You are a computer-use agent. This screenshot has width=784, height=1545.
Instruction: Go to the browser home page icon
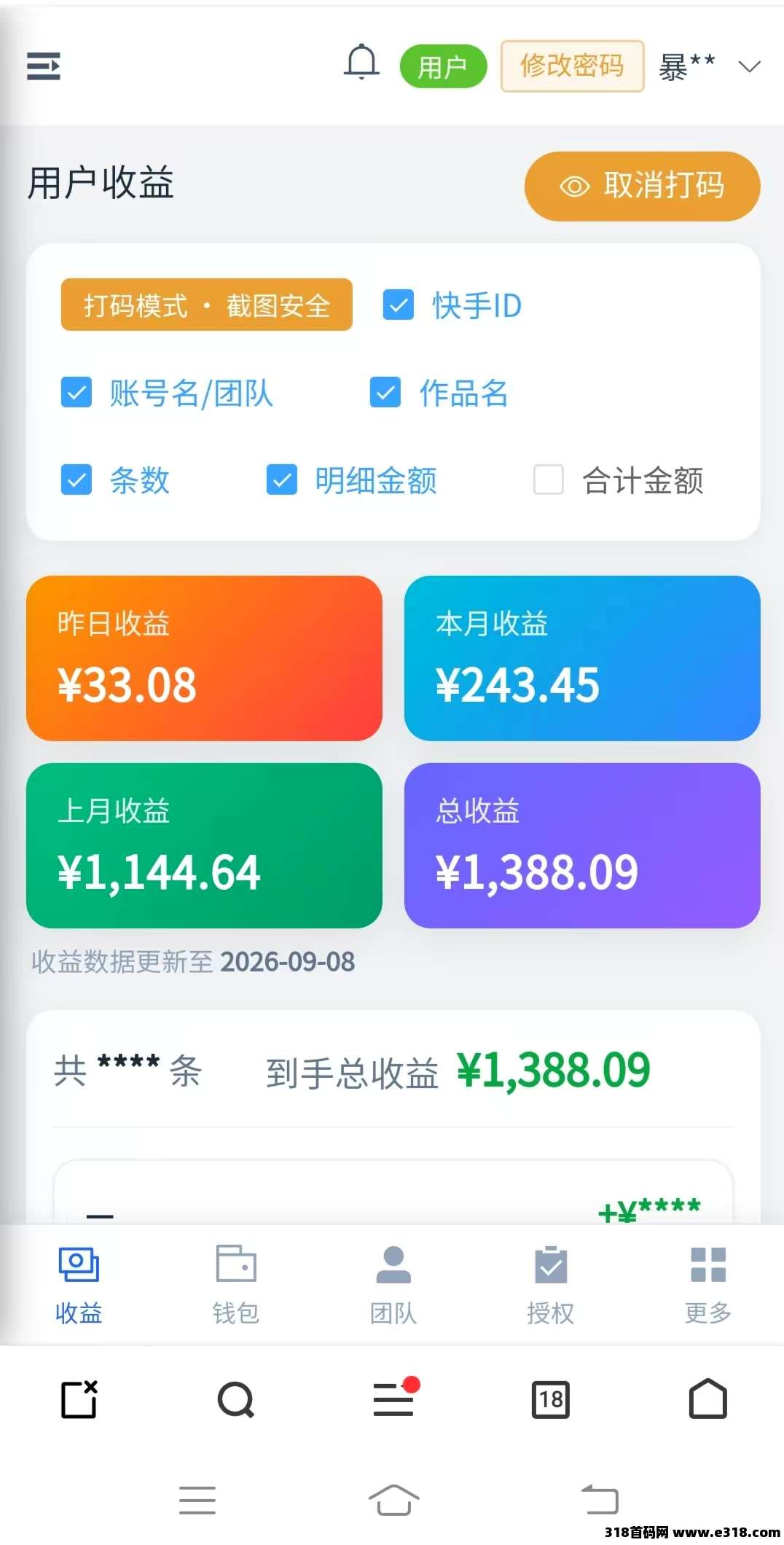point(708,1399)
